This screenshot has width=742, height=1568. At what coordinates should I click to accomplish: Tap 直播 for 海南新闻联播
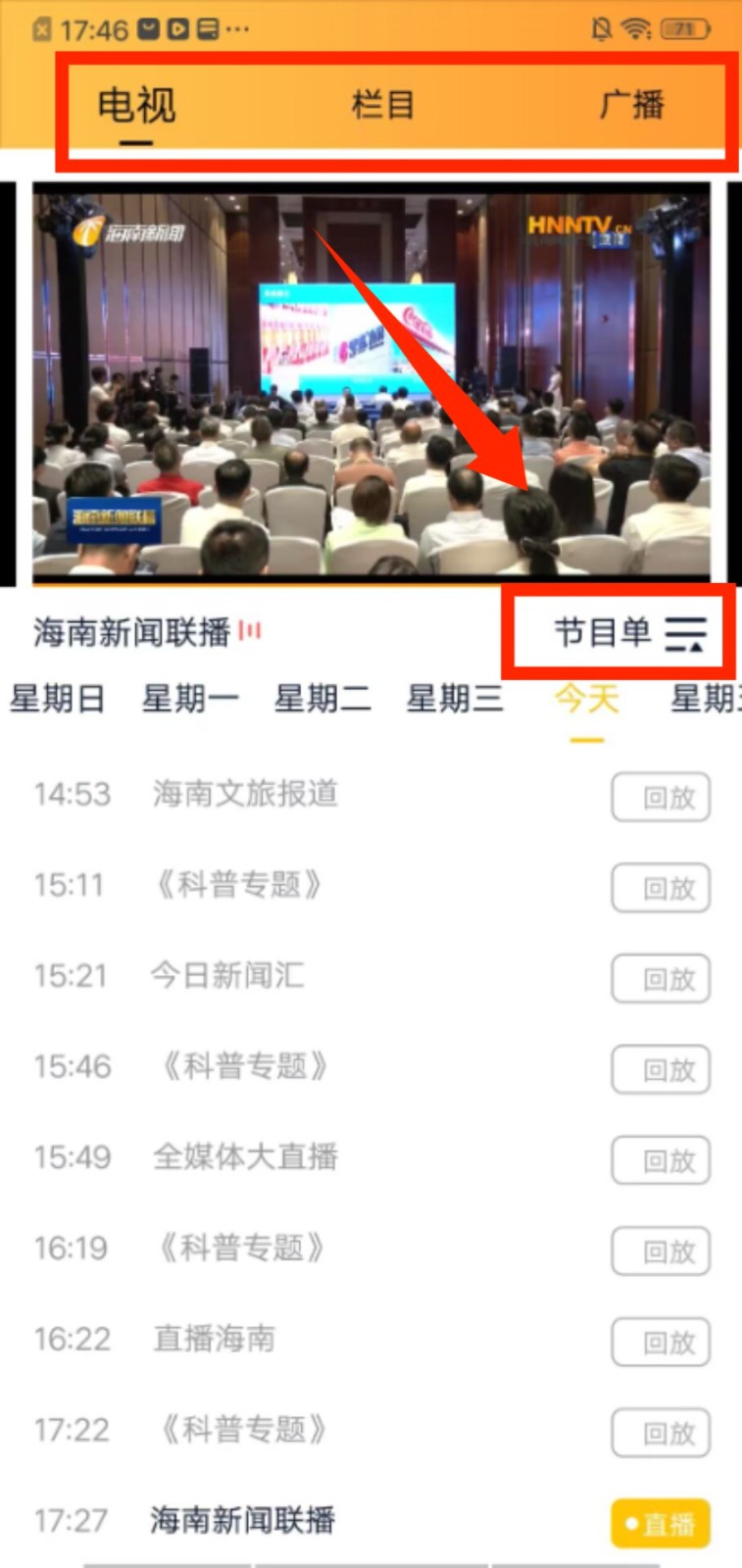(660, 1524)
